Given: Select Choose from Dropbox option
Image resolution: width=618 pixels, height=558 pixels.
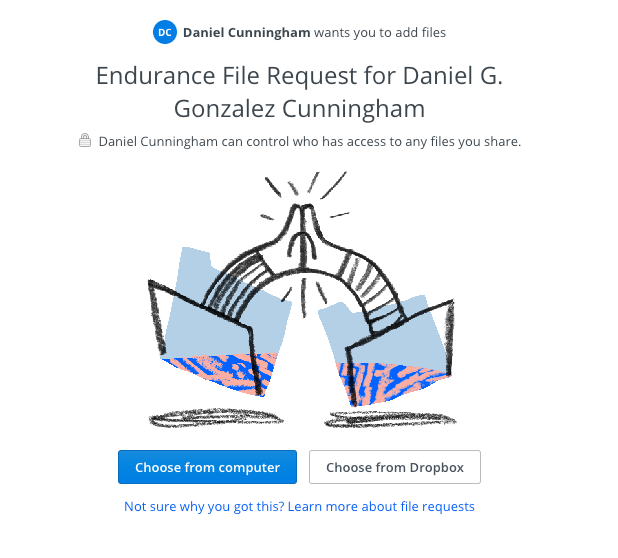Looking at the screenshot, I should tap(394, 467).
